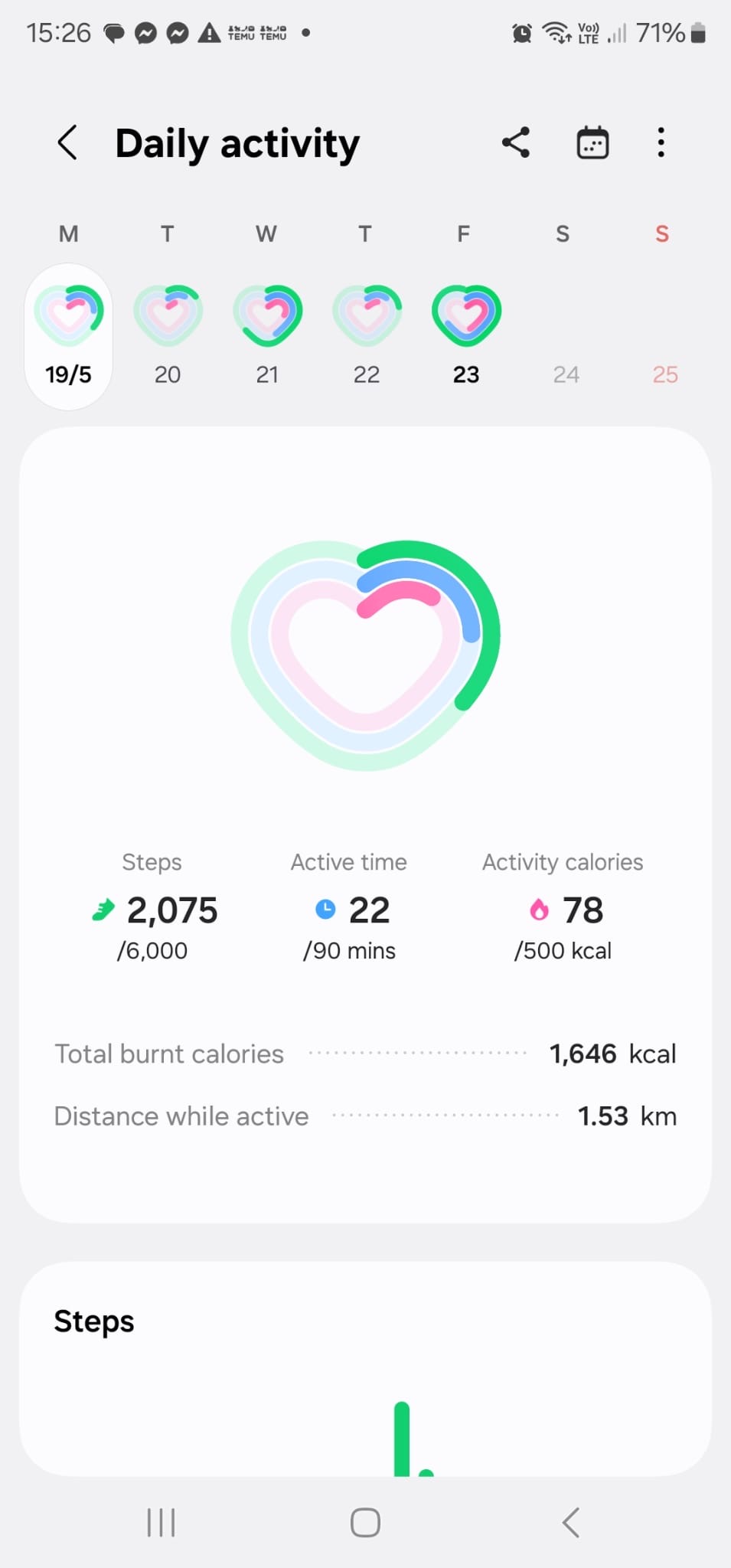Open the overflow menu

pos(661,142)
